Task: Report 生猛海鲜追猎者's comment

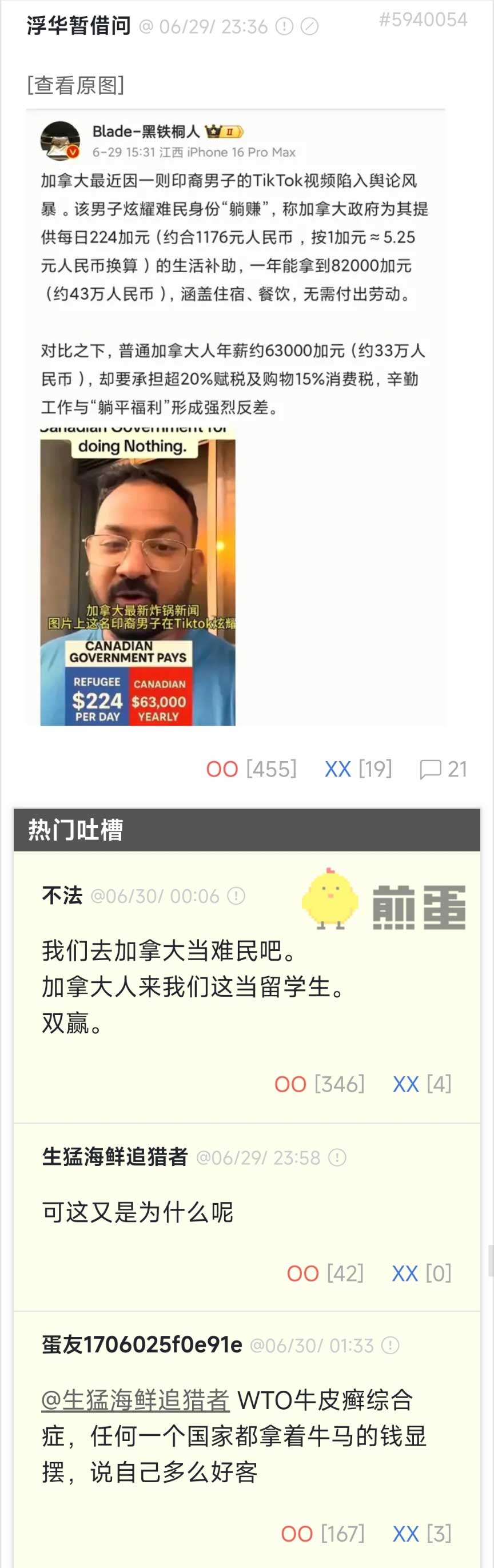Action: tap(337, 1157)
